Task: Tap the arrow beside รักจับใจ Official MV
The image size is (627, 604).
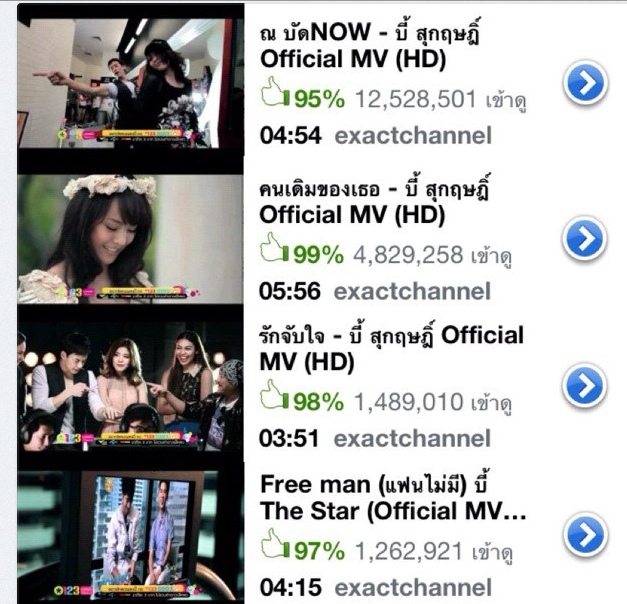Action: (585, 386)
